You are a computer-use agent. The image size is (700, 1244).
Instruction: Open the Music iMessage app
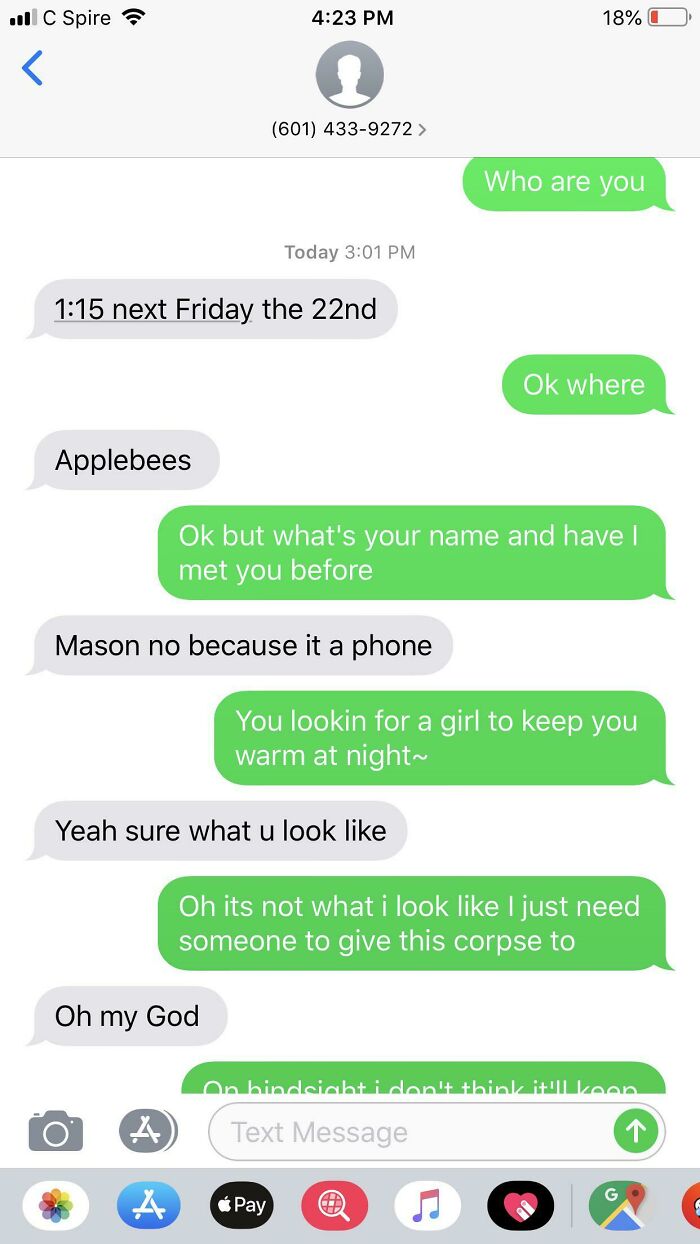pos(427,1205)
